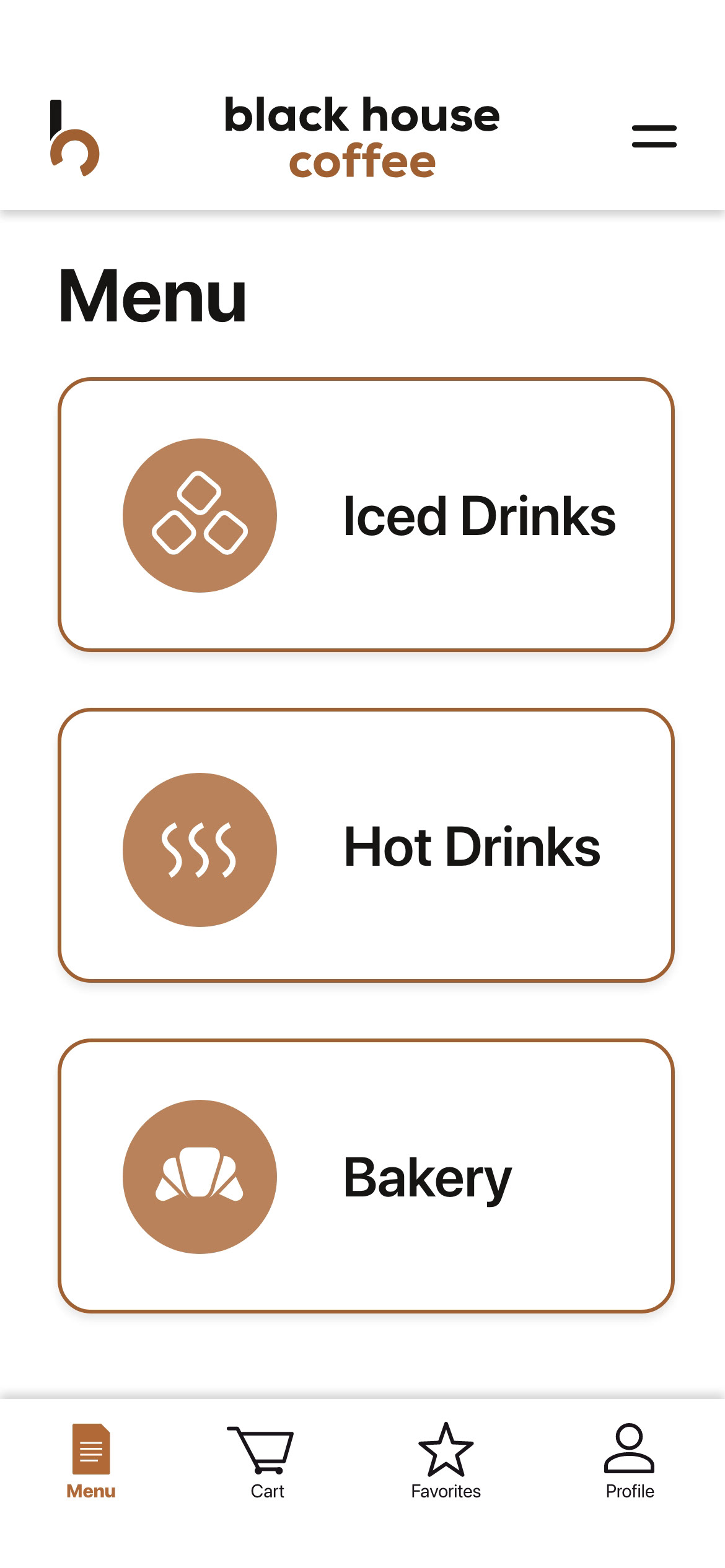Switch to the Cart tab
725x1568 pixels.
[266, 1461]
